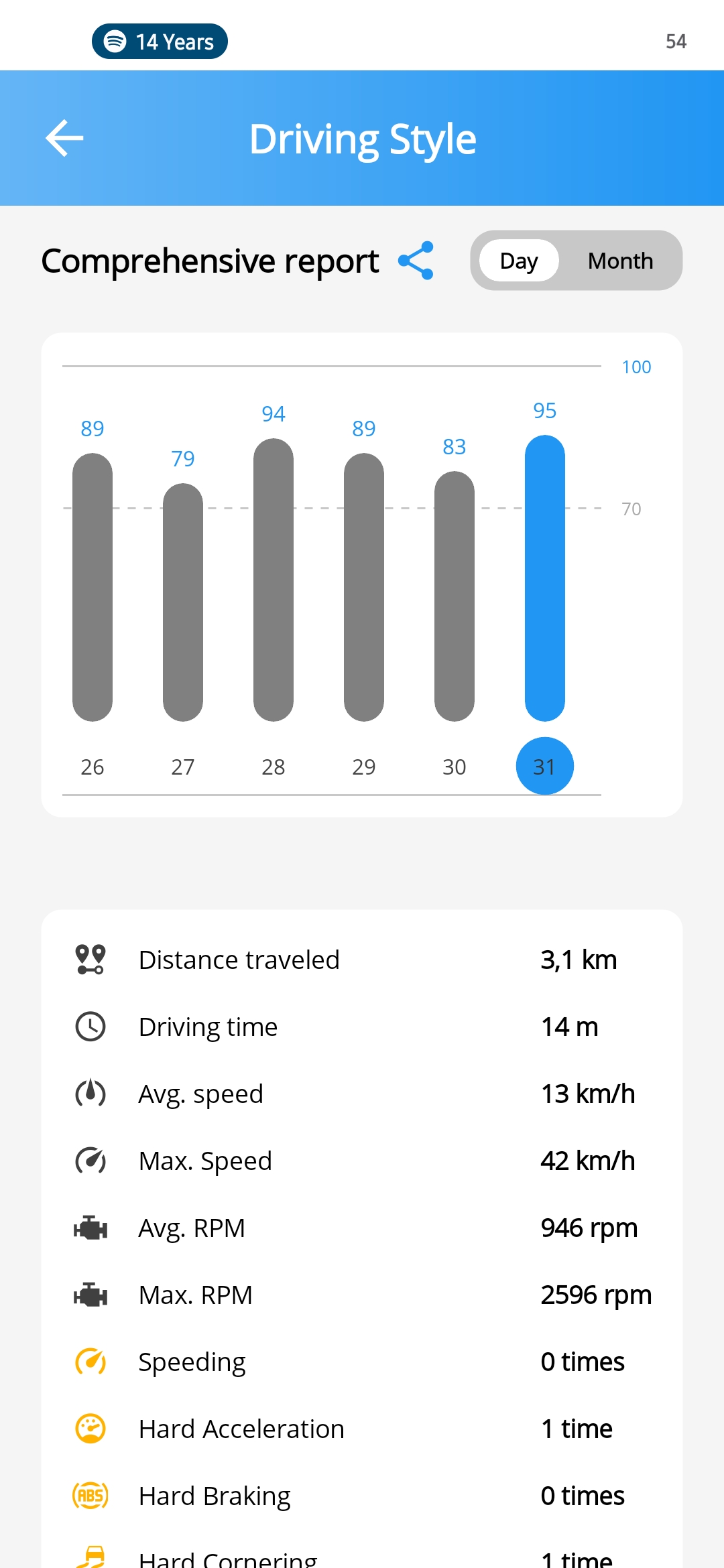Select day 29 in the chart

click(x=364, y=767)
